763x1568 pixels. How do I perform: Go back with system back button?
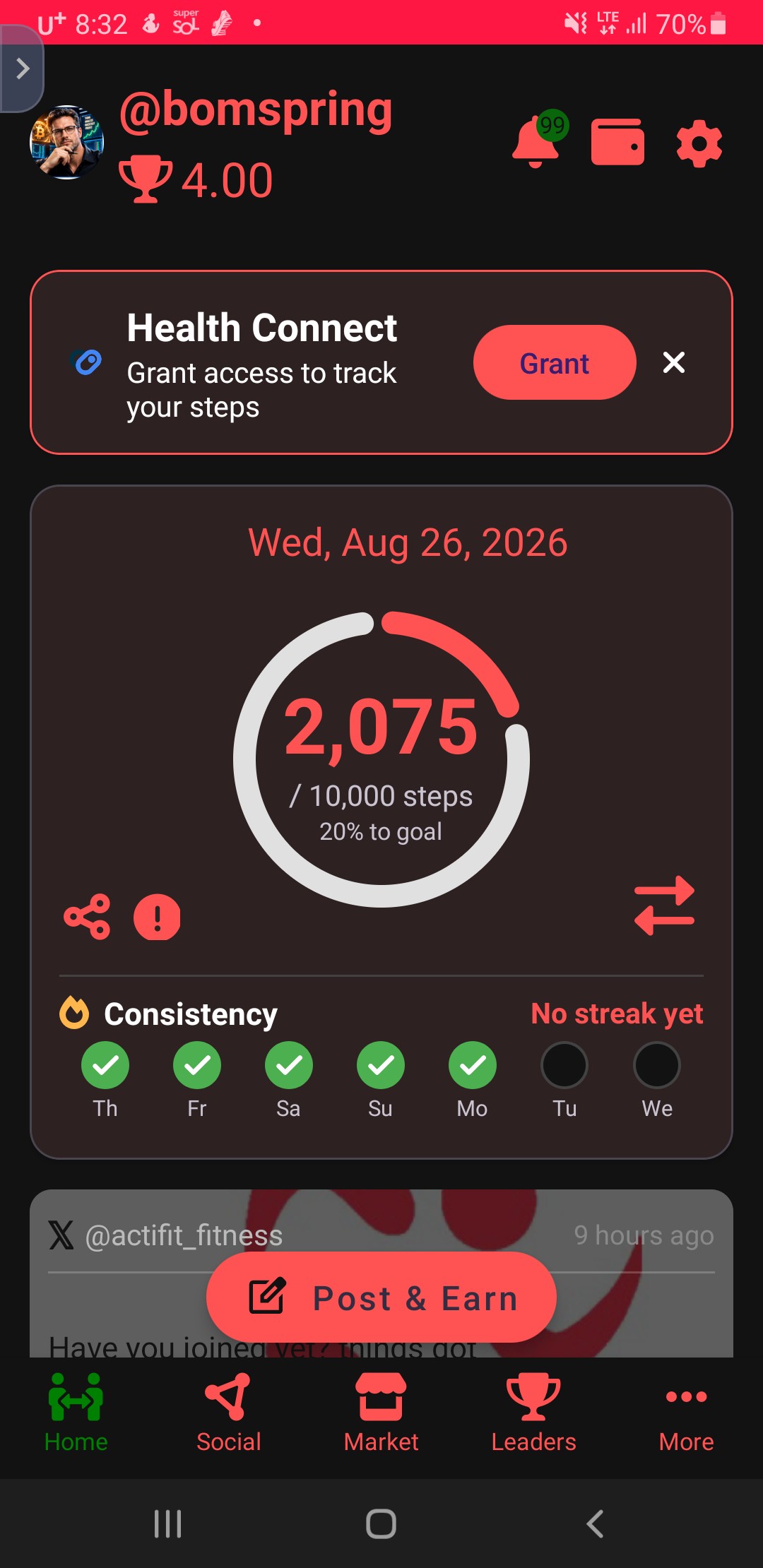[595, 1524]
